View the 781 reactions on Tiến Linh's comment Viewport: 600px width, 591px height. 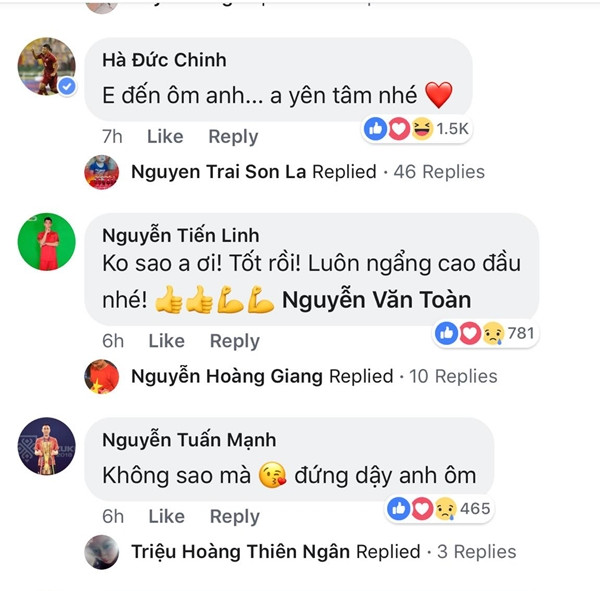(x=484, y=333)
